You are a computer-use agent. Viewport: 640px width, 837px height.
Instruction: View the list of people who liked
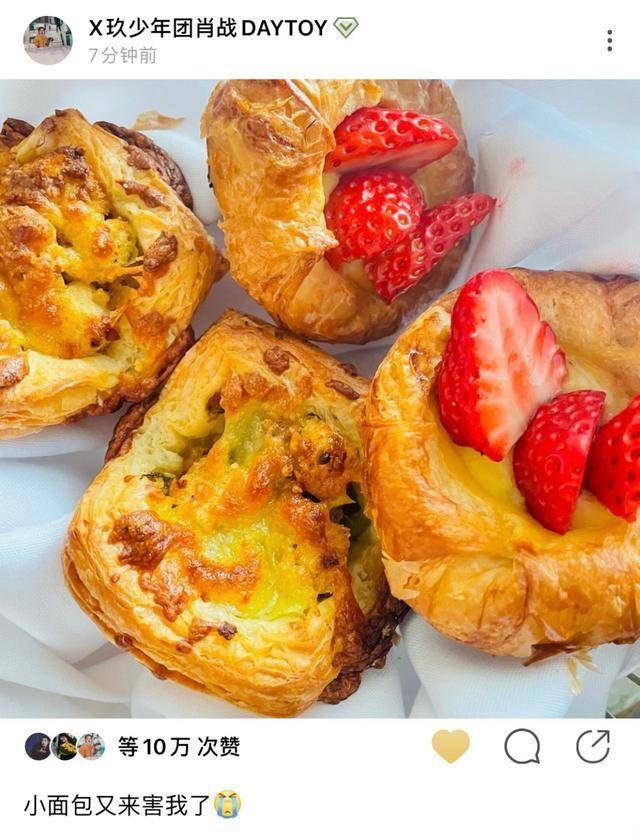(x=178, y=747)
